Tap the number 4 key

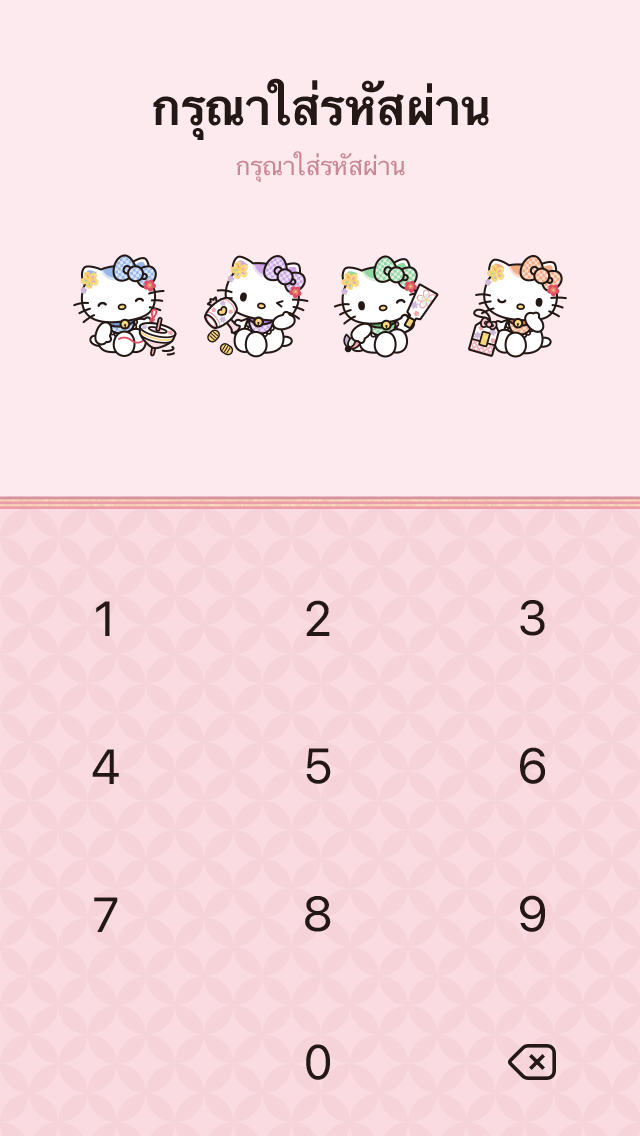point(105,767)
